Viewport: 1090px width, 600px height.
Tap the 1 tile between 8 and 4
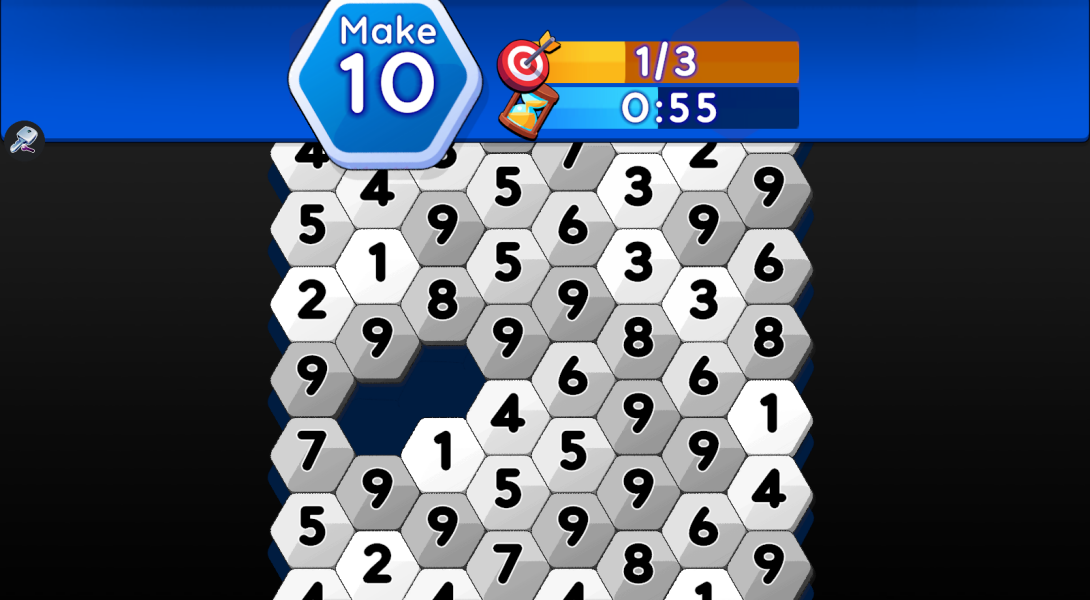(768, 414)
